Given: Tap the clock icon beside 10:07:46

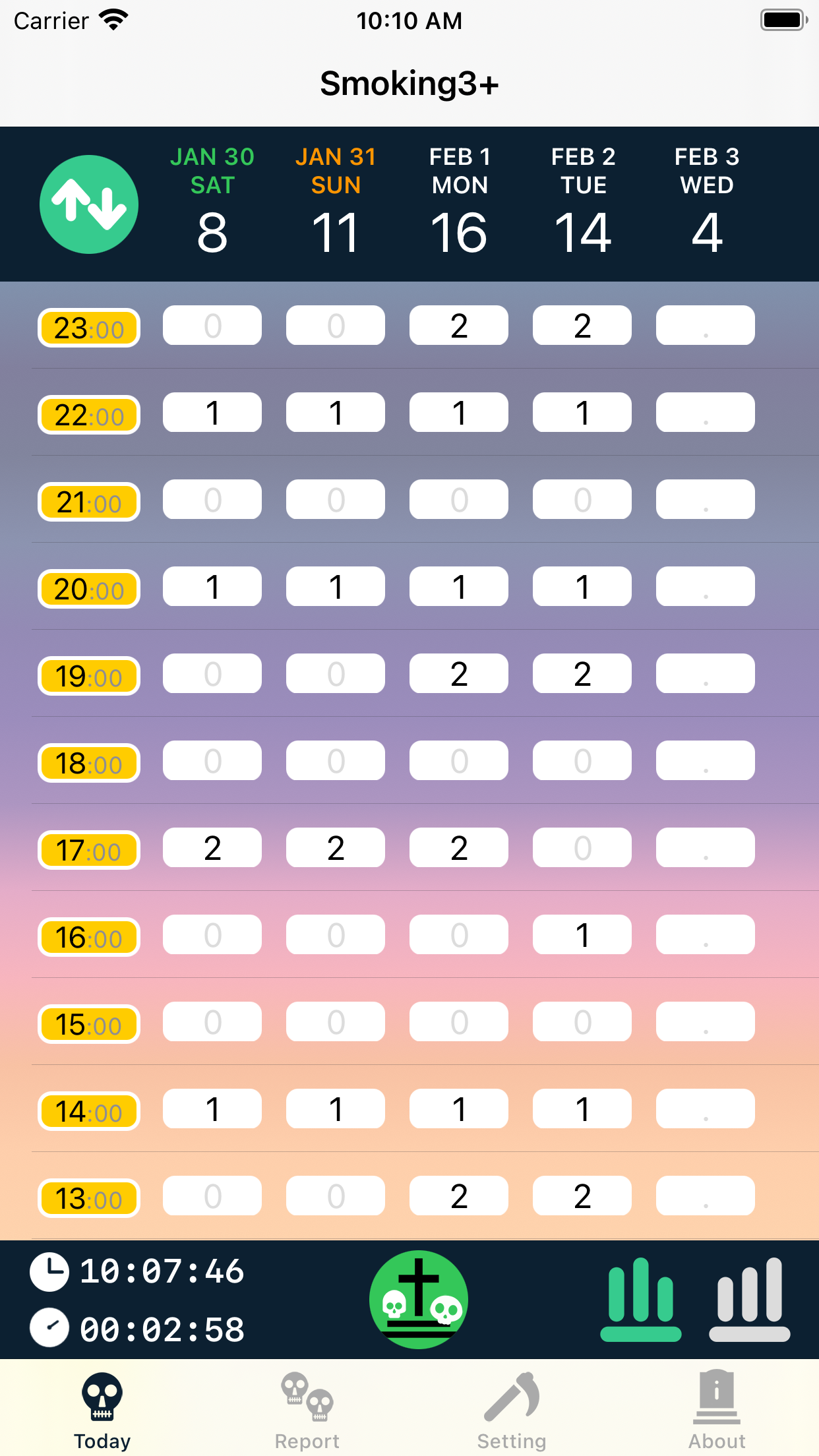Looking at the screenshot, I should (x=51, y=1273).
